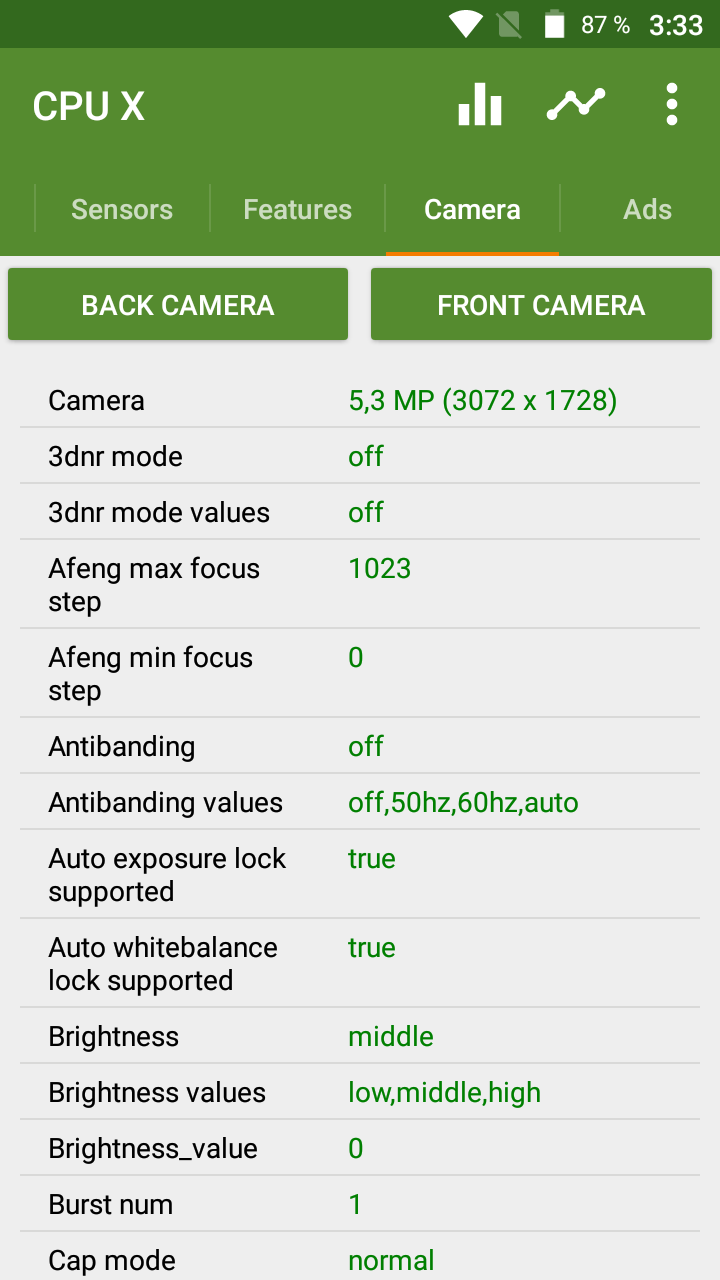This screenshot has width=720, height=1280.
Task: Show Front Camera details
Action: tap(541, 305)
